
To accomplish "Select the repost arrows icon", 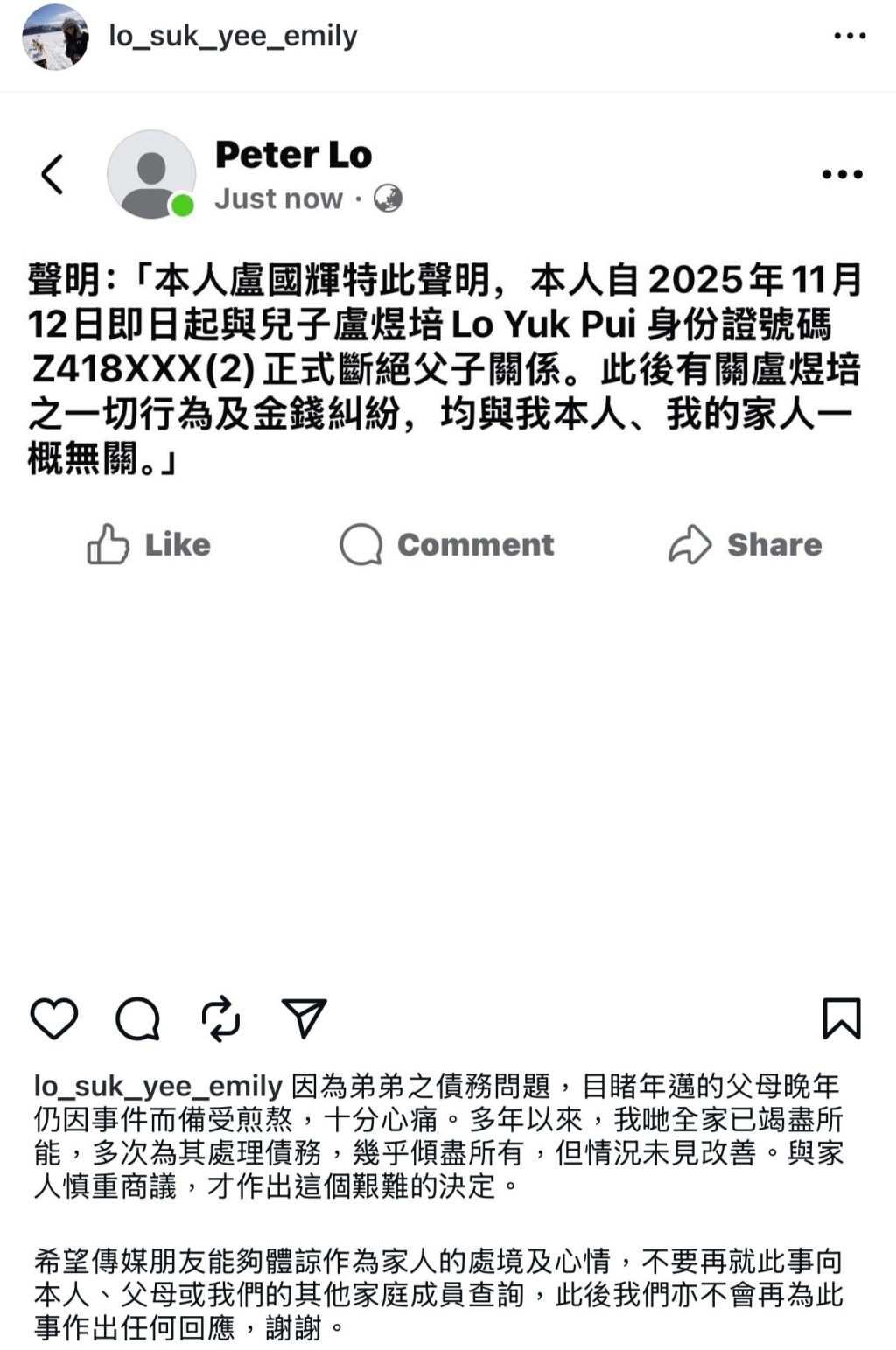I will [220, 1018].
